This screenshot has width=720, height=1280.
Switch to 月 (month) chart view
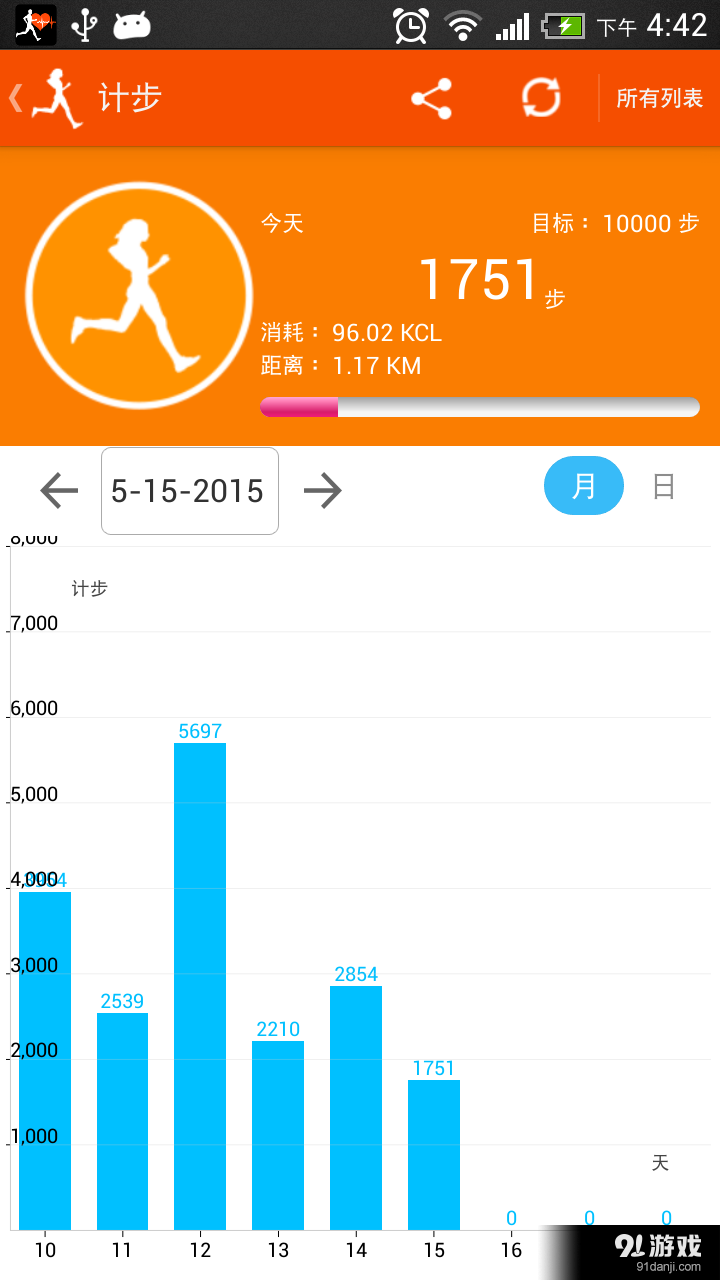(x=583, y=485)
